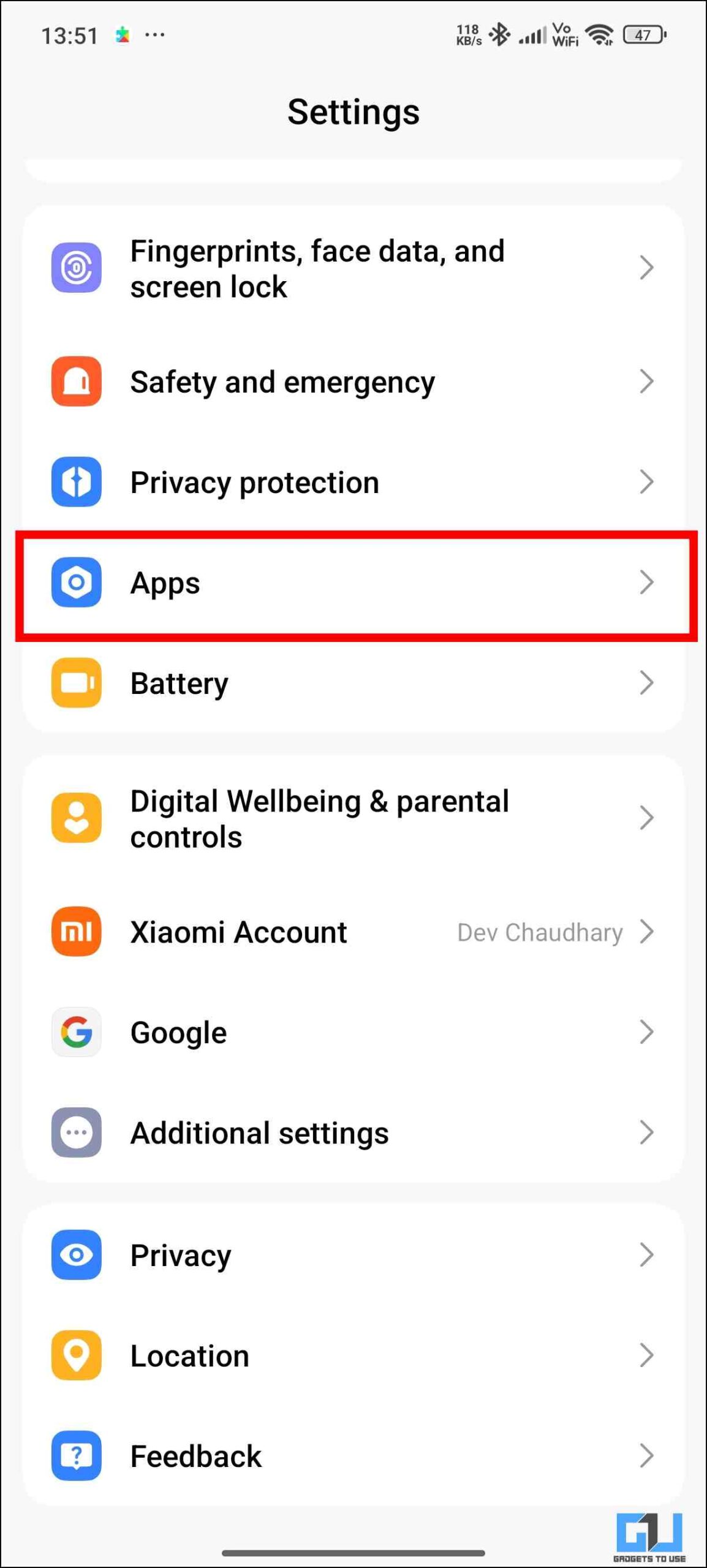Open Google settings

point(353,1033)
